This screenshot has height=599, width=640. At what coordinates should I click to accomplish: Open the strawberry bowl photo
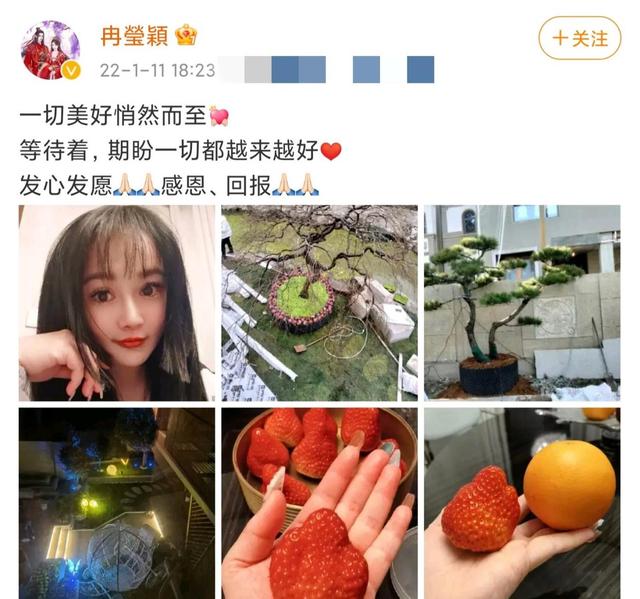click(x=319, y=503)
